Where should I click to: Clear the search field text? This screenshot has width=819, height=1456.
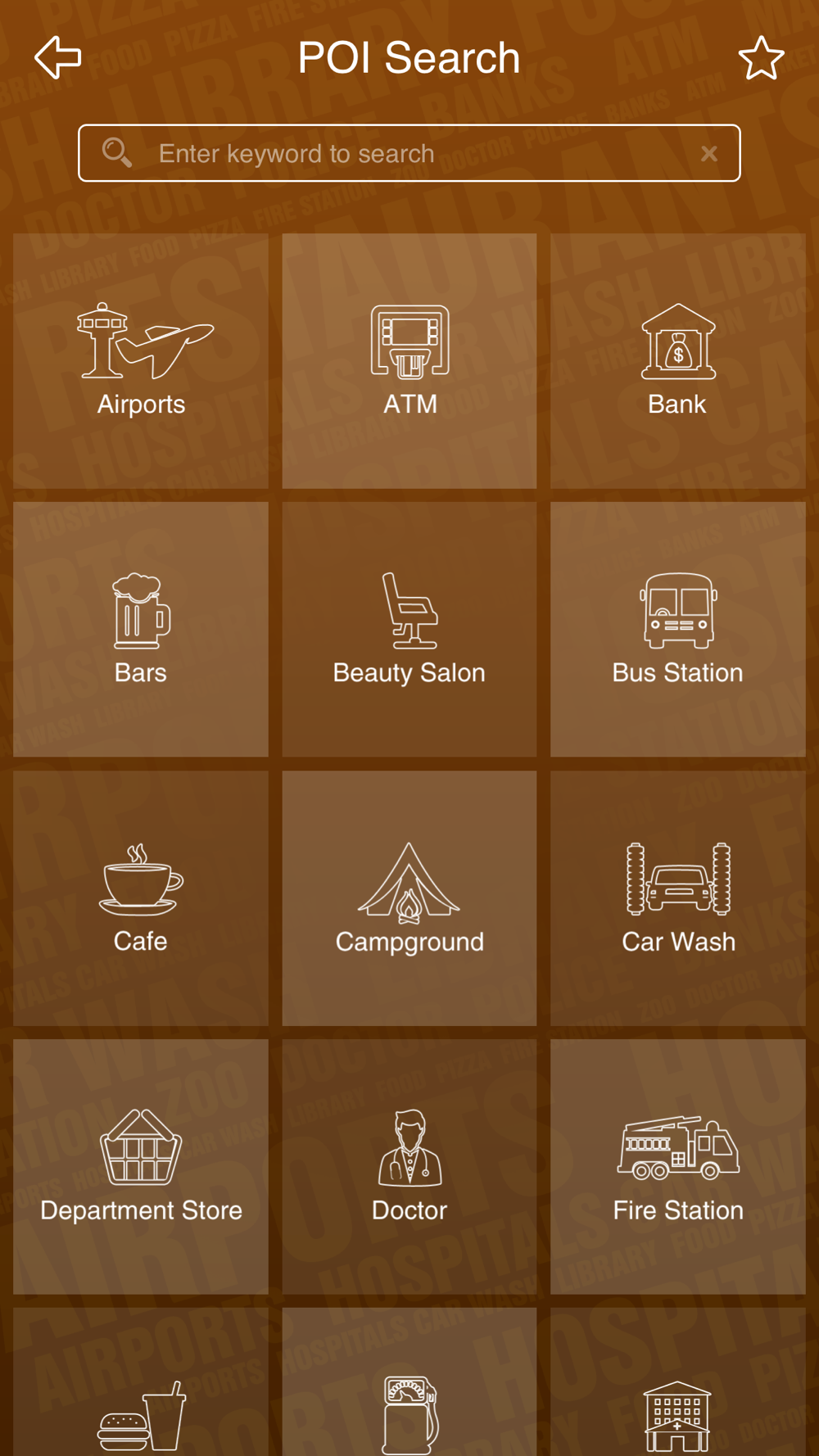(709, 153)
